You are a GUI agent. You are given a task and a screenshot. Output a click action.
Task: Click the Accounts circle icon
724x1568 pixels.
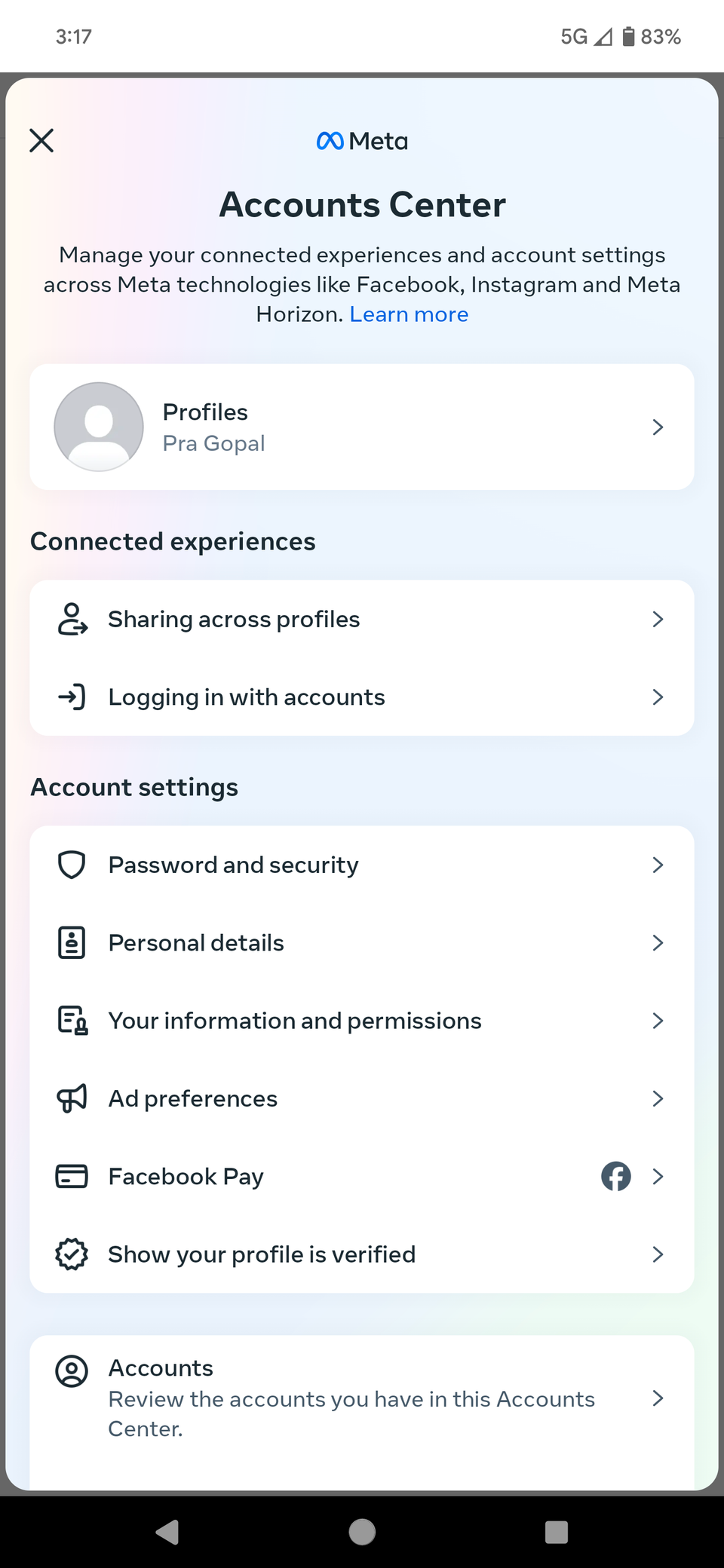pyautogui.click(x=72, y=1370)
